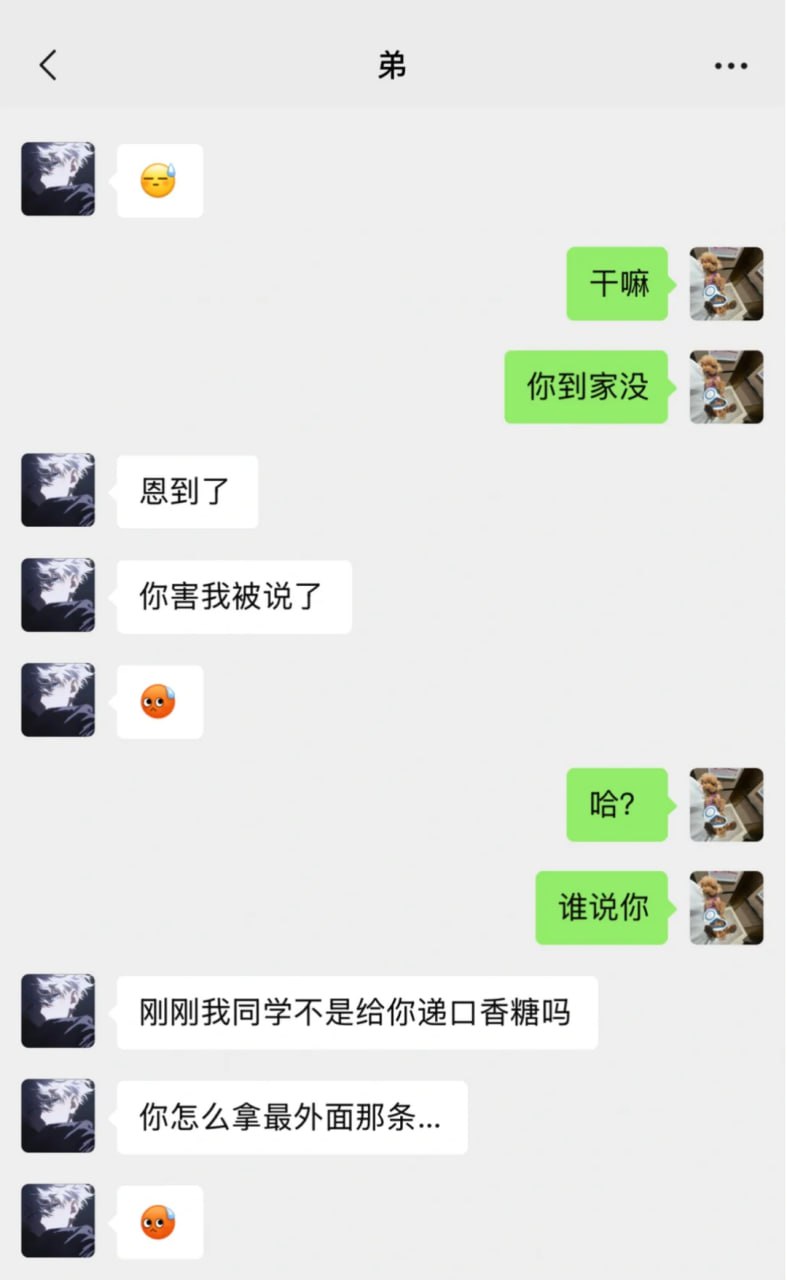This screenshot has height=1280, width=787.
Task: Tap the brother's anime profile avatar
Action: point(57,180)
